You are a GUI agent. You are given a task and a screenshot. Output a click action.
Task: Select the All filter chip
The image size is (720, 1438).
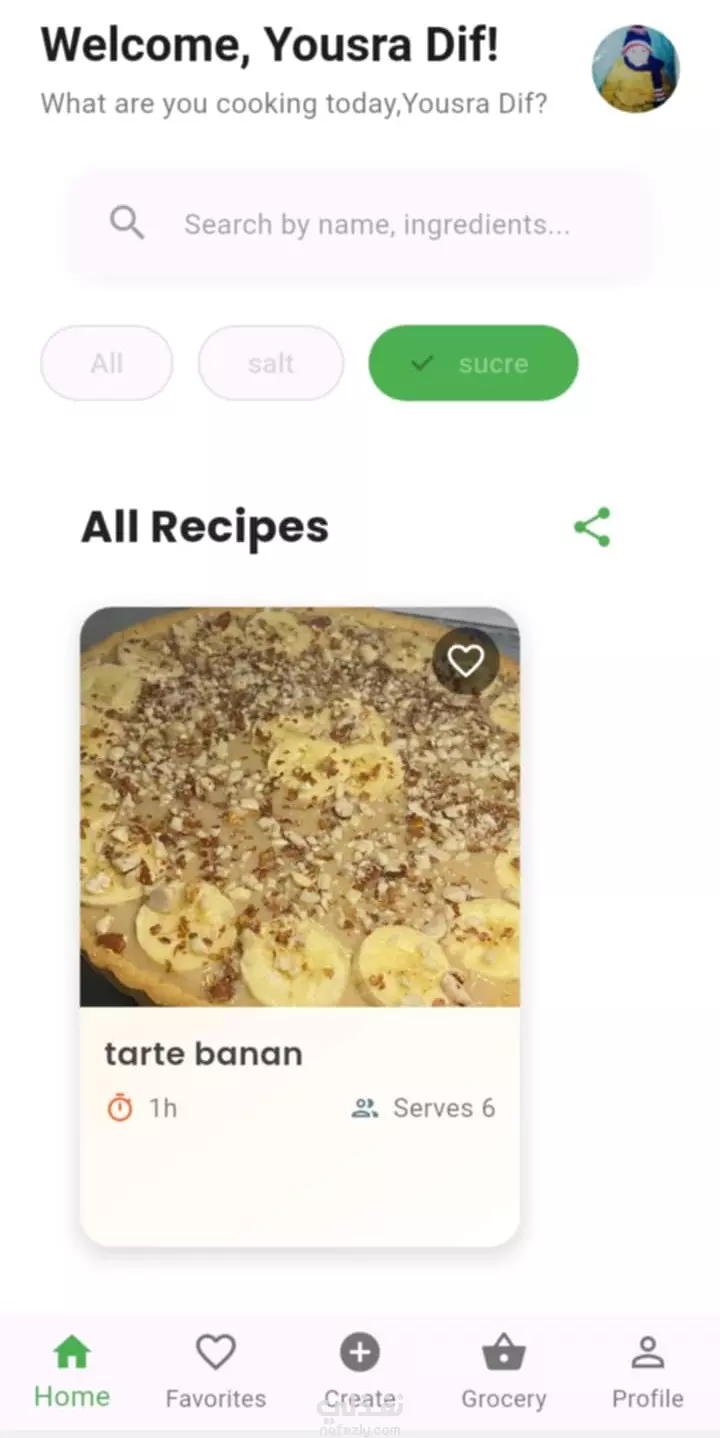click(107, 363)
